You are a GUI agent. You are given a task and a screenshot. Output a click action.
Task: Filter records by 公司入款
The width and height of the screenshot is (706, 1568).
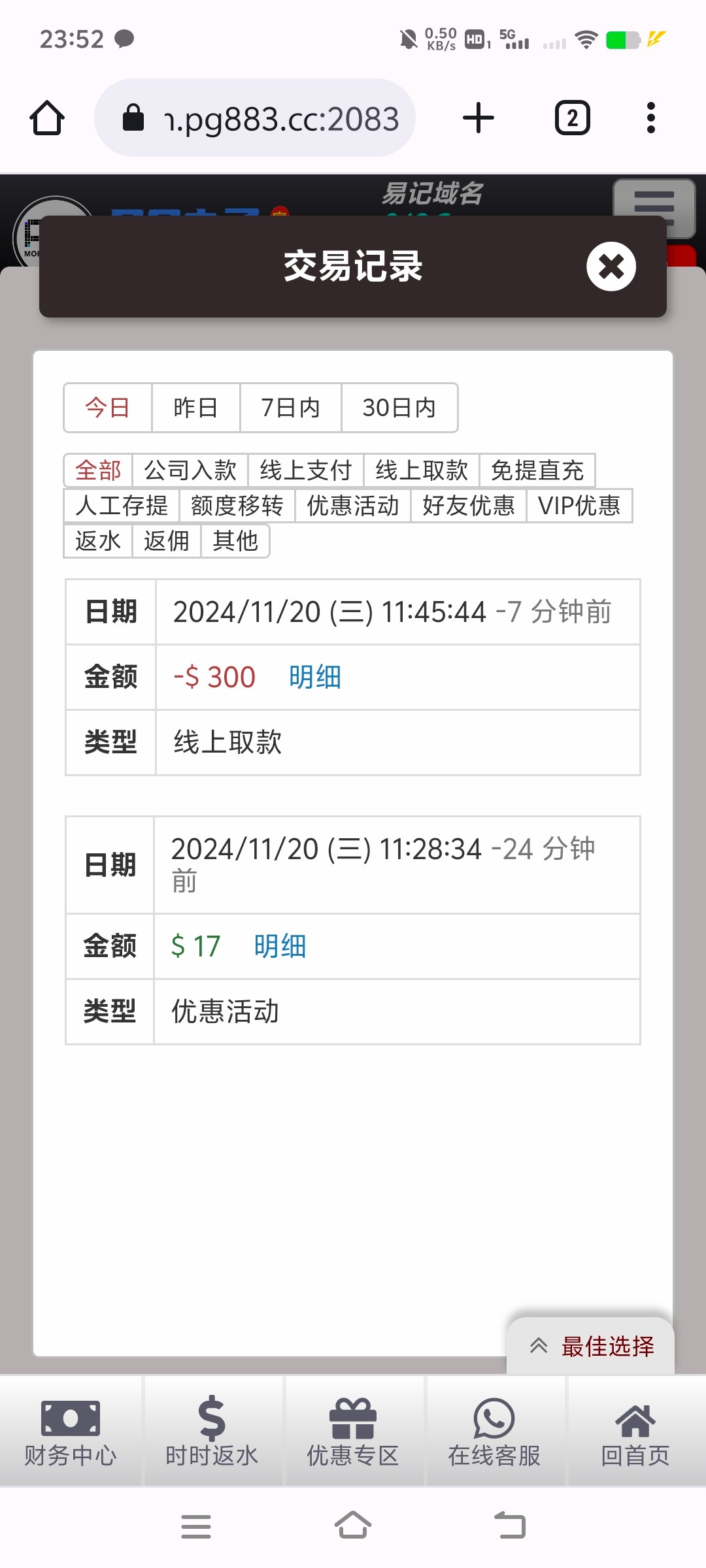(190, 470)
